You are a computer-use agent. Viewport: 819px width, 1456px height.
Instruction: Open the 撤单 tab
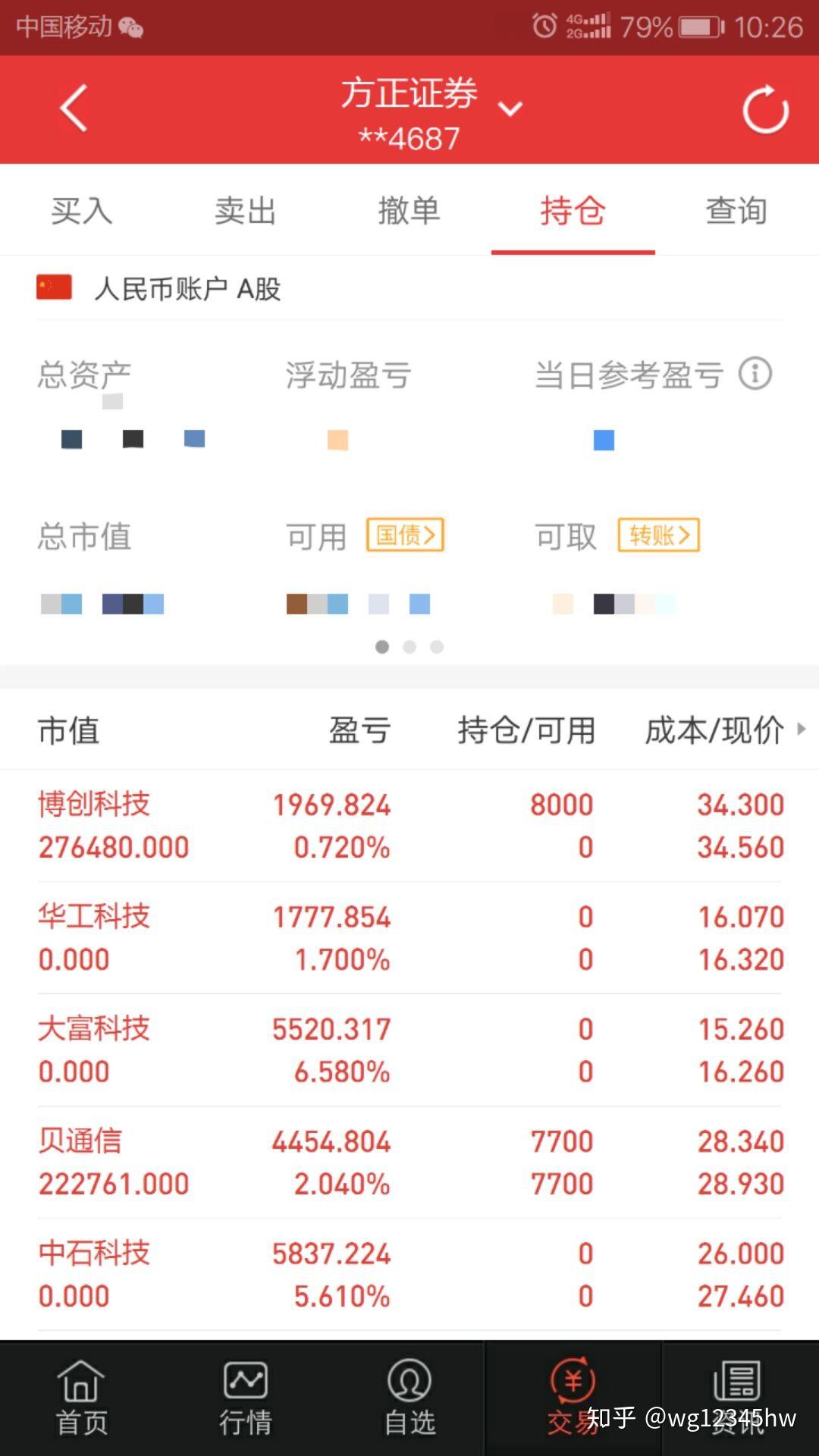409,210
